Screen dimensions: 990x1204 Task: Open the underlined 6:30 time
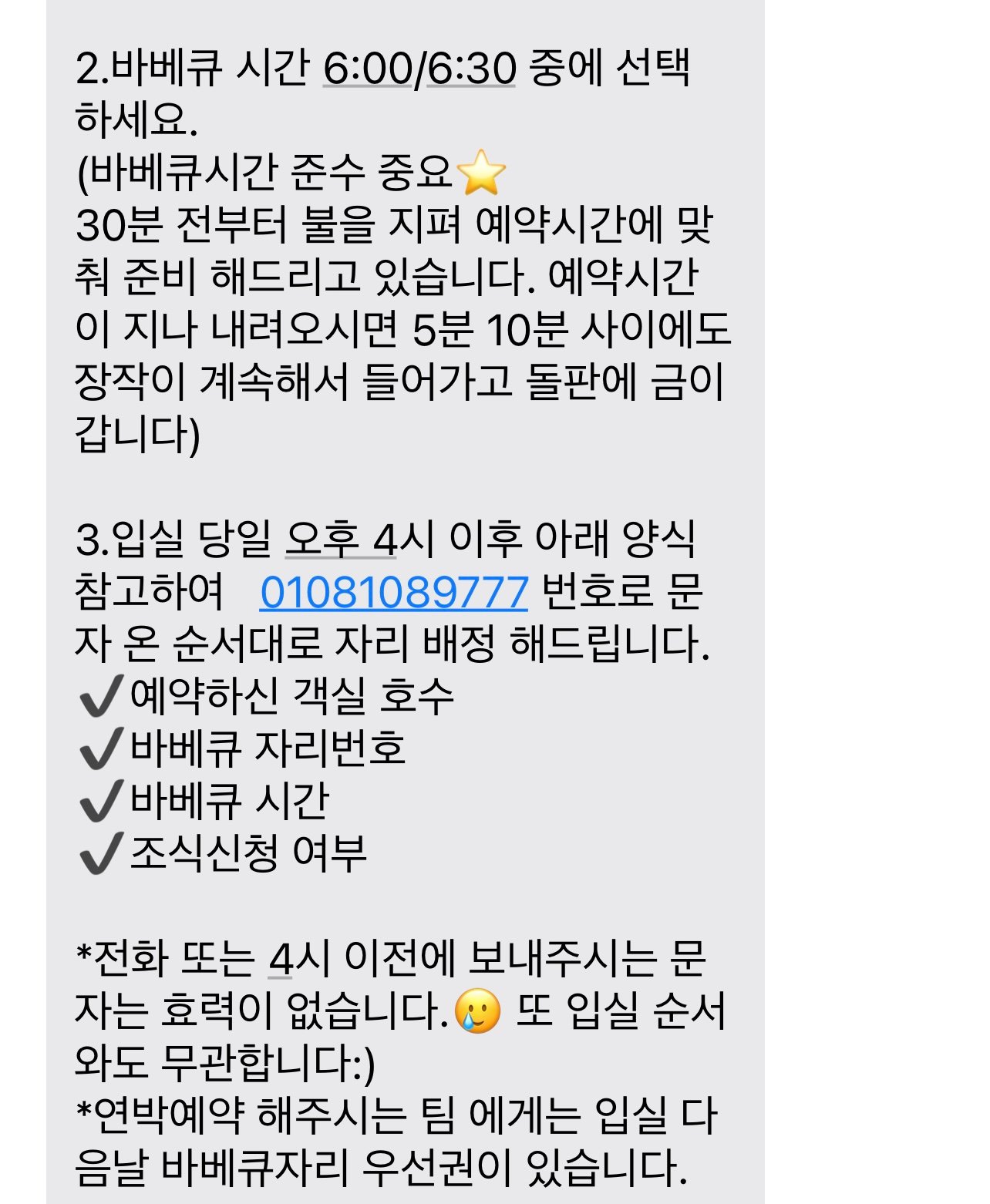tap(470, 69)
